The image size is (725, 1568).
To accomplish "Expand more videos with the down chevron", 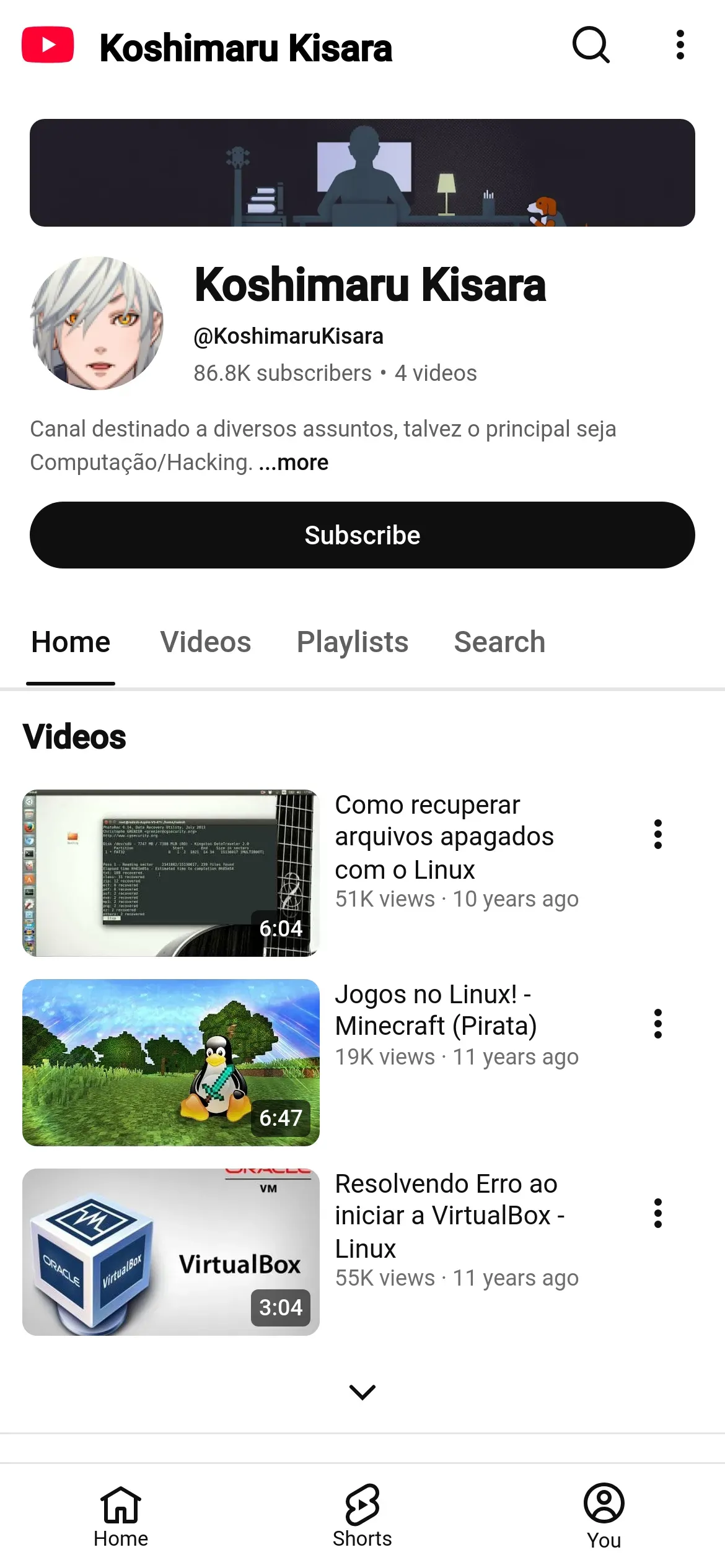I will click(x=362, y=1392).
